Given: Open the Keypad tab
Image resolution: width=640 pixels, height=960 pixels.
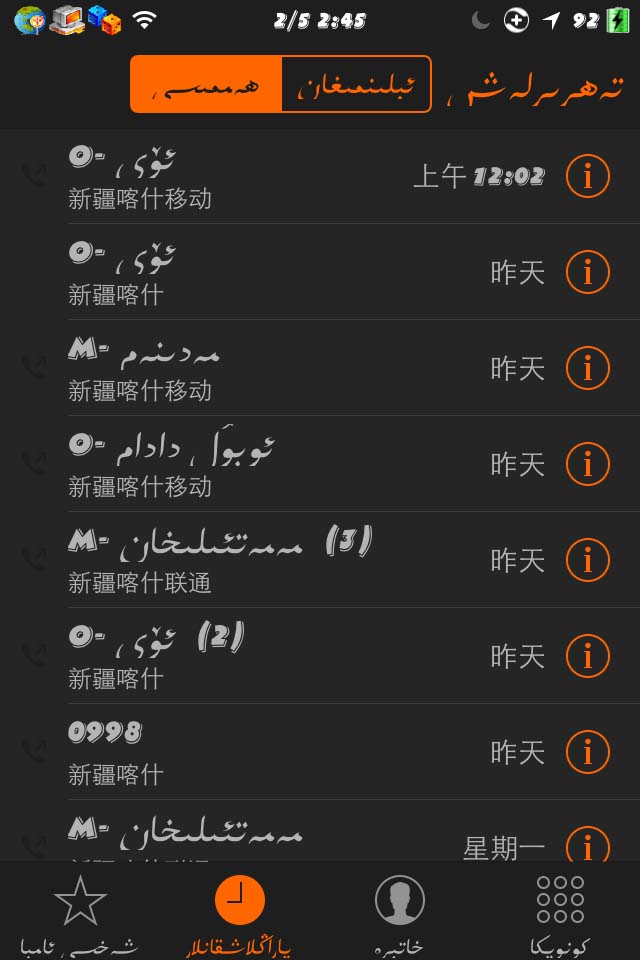Looking at the screenshot, I should [x=560, y=912].
